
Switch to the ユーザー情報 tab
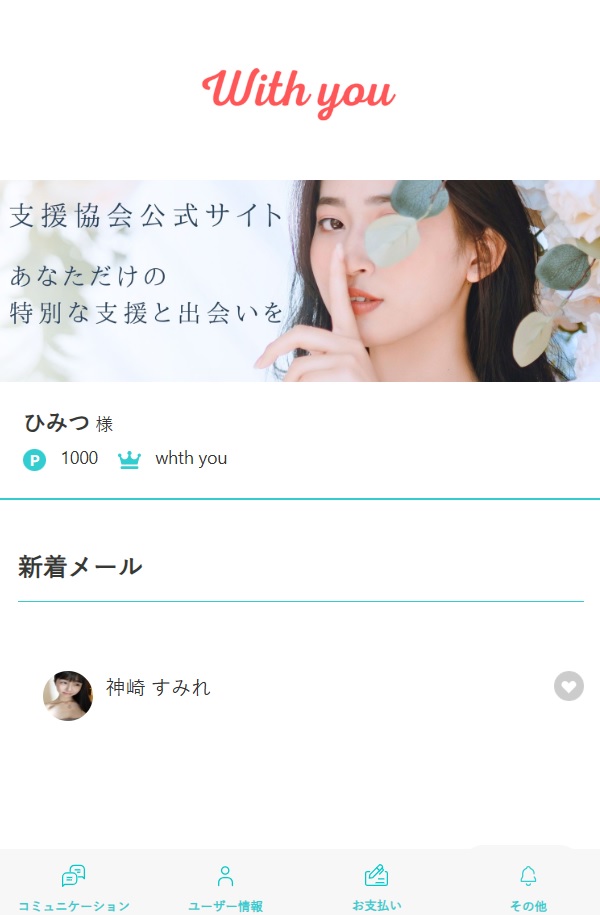click(x=225, y=887)
